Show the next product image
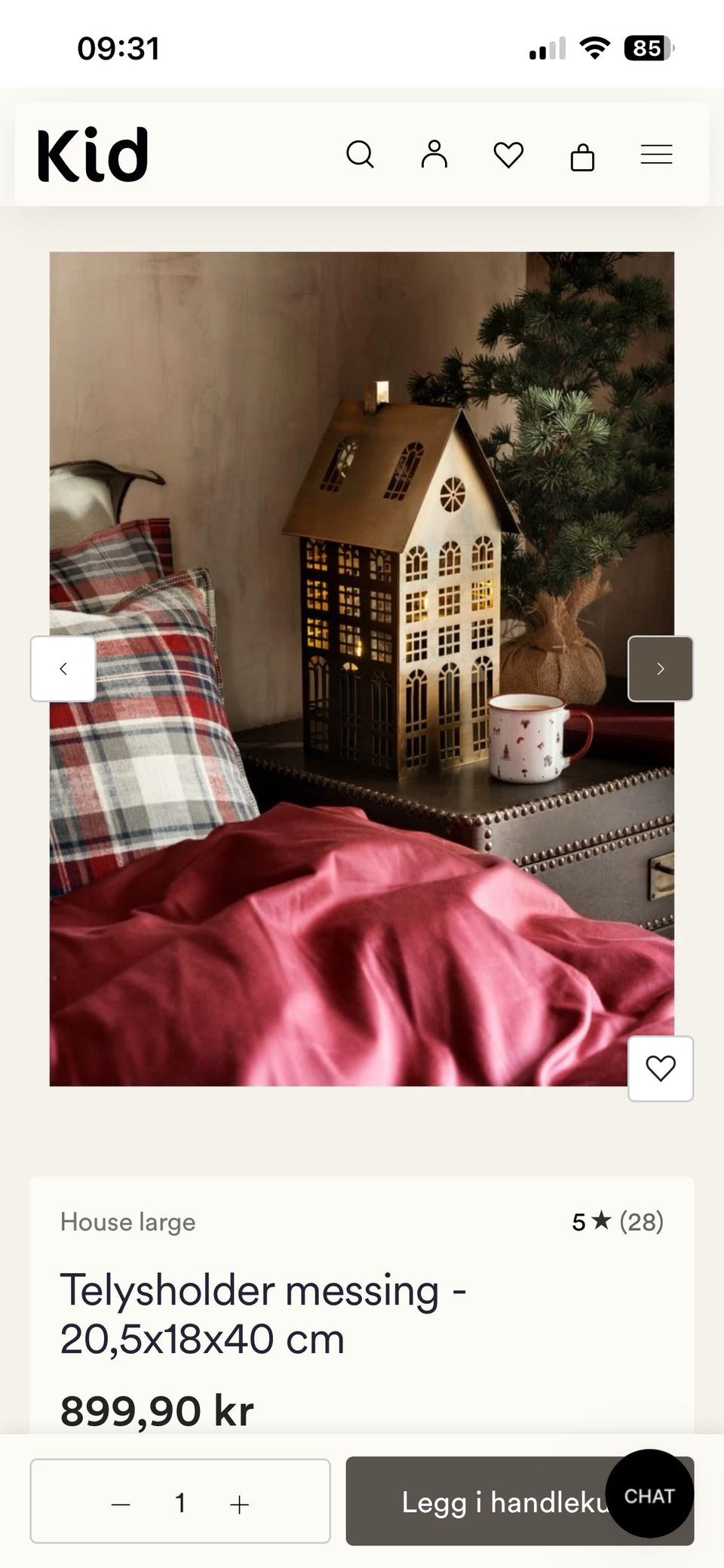 [x=661, y=669]
